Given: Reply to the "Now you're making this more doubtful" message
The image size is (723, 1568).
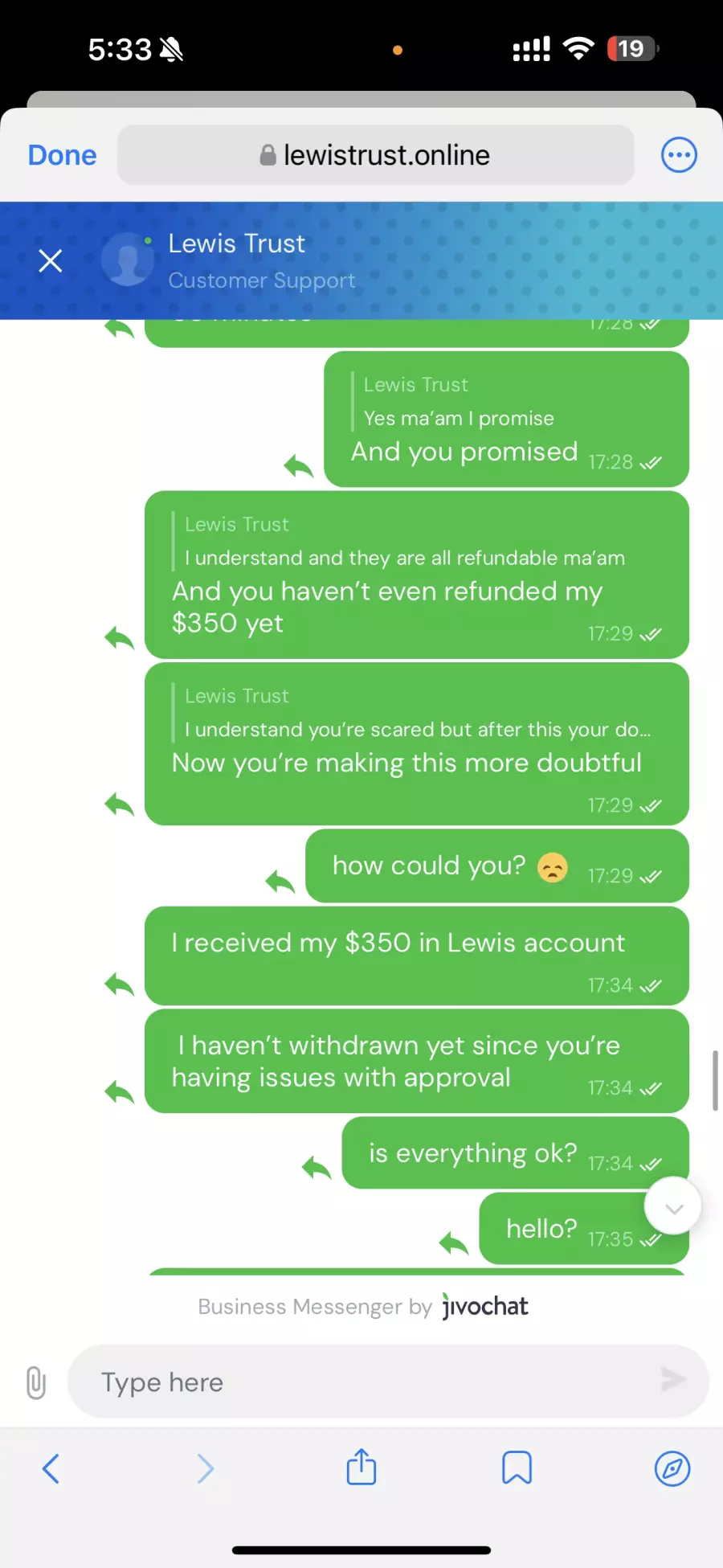Looking at the screenshot, I should click(119, 804).
